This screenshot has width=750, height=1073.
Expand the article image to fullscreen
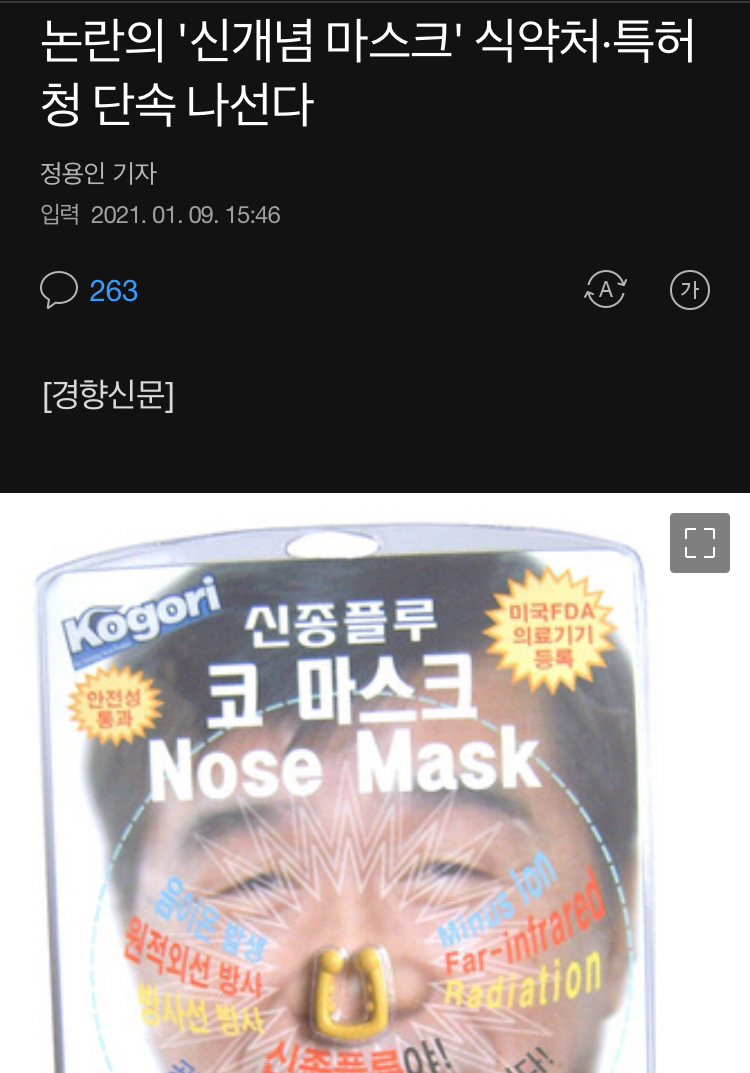click(x=699, y=543)
